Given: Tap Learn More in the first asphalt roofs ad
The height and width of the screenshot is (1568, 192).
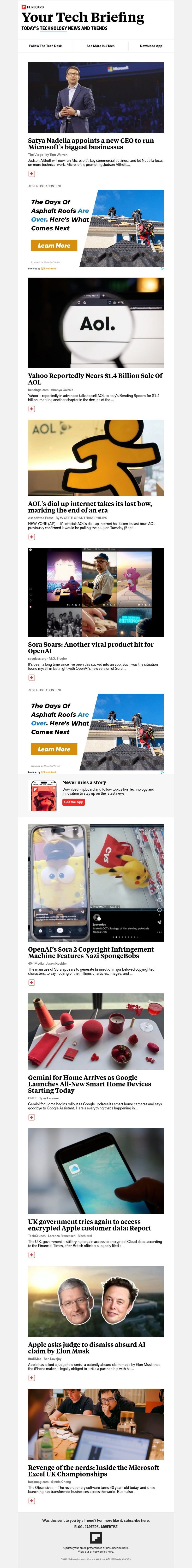Looking at the screenshot, I should click(x=54, y=245).
